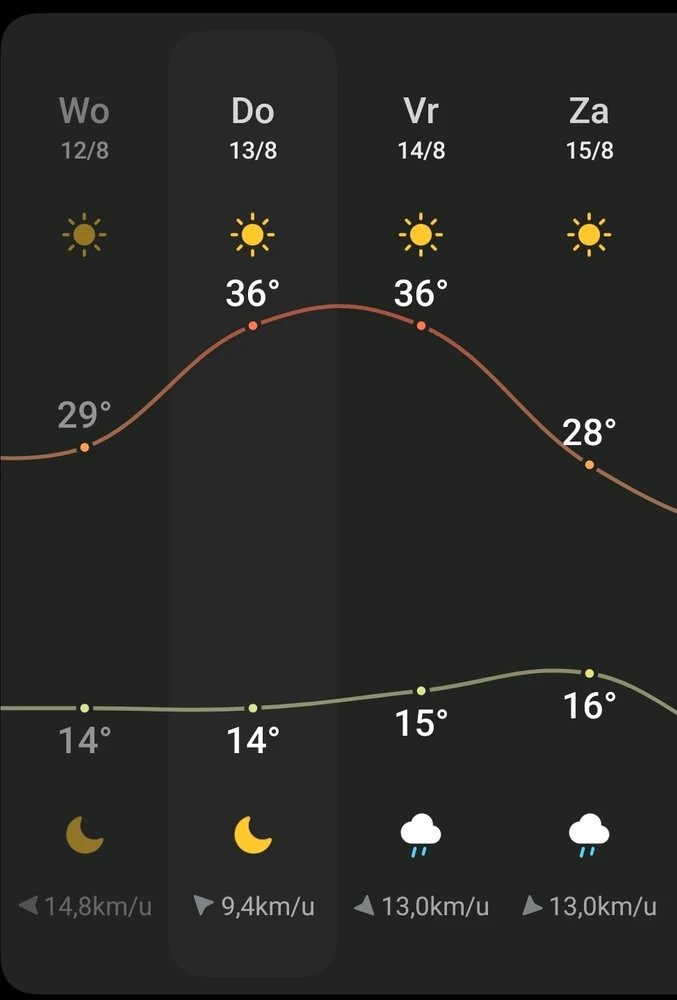Select the Wo 12/8 forecast column

[x=84, y=504]
